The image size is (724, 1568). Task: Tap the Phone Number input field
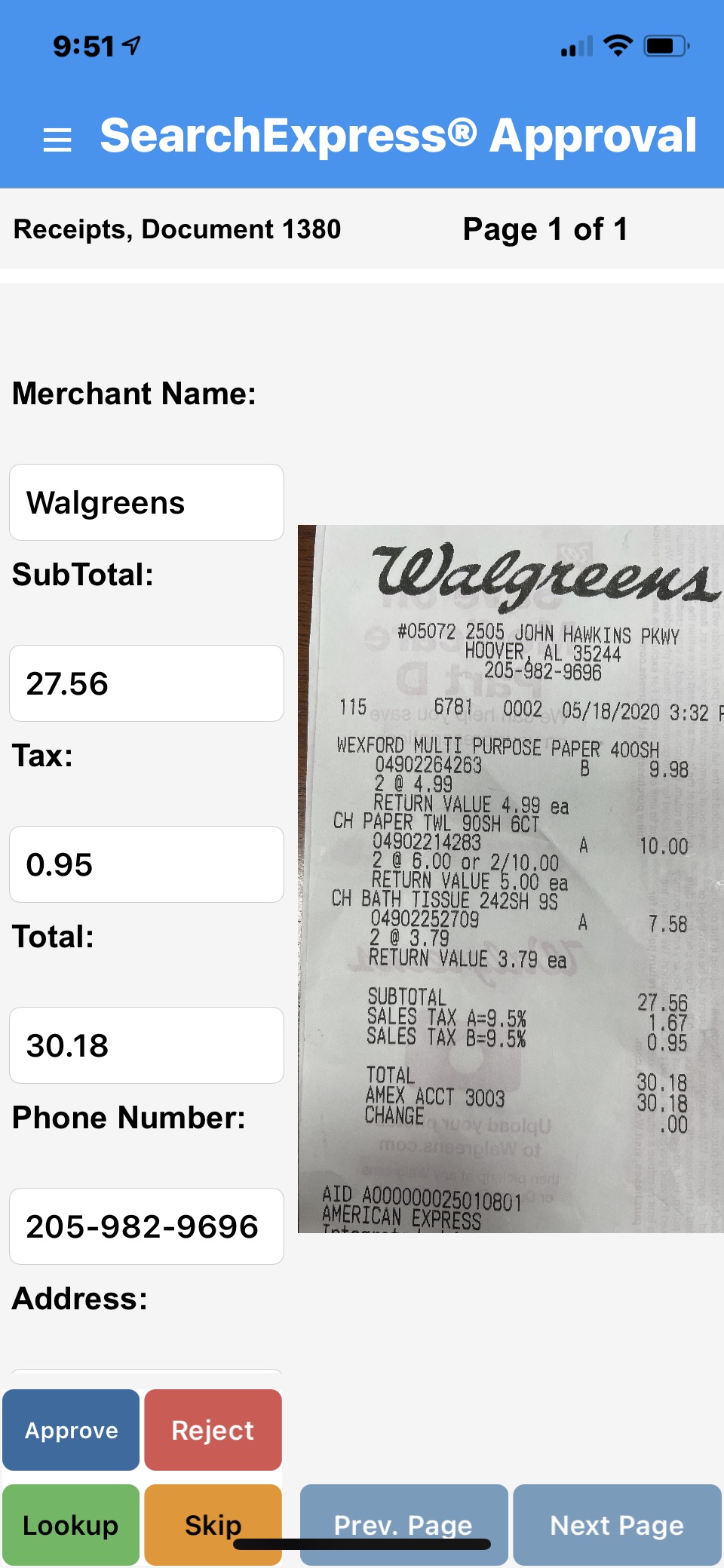(146, 1226)
